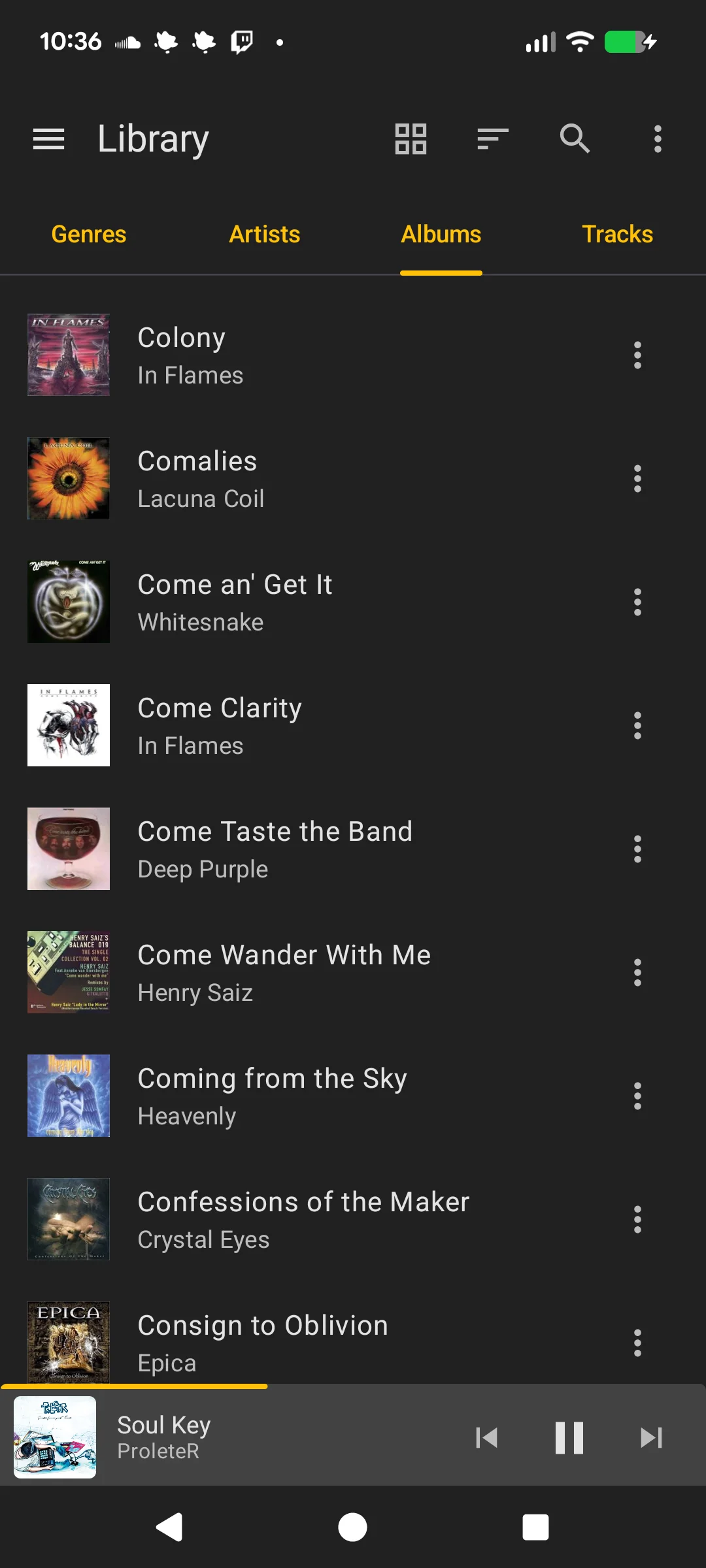Viewport: 706px width, 1568px height.
Task: Open options menu for Consign to Oblivion
Action: (637, 1343)
